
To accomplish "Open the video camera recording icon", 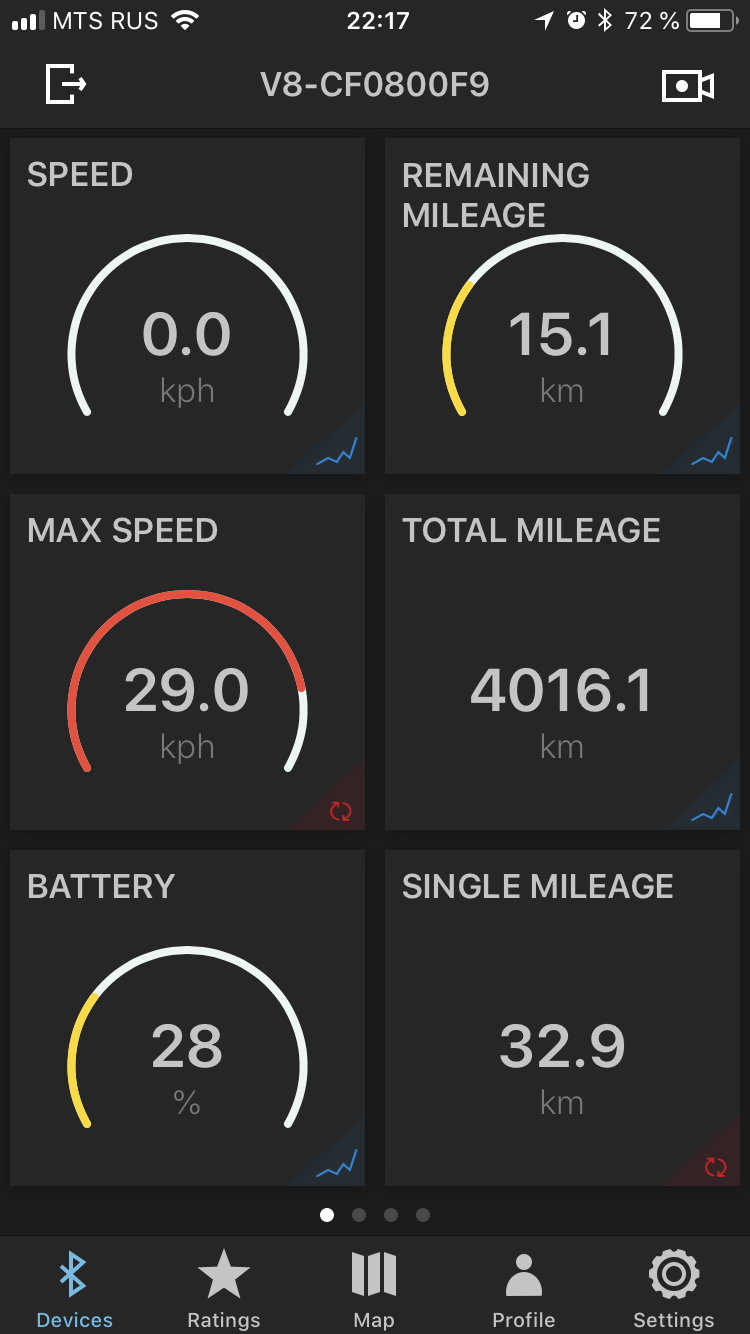I will 688,86.
